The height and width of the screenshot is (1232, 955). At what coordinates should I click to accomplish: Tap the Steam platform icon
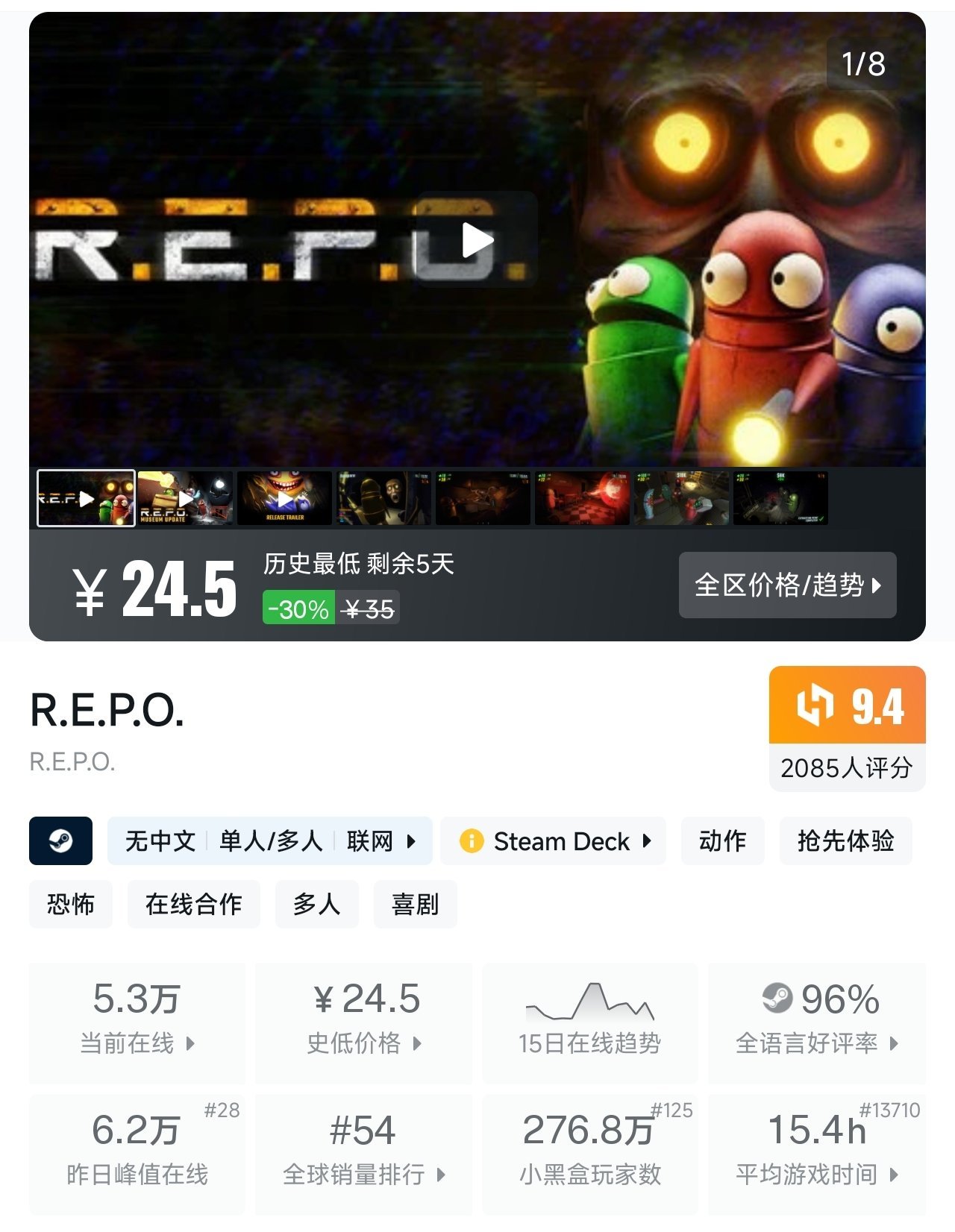[x=60, y=841]
